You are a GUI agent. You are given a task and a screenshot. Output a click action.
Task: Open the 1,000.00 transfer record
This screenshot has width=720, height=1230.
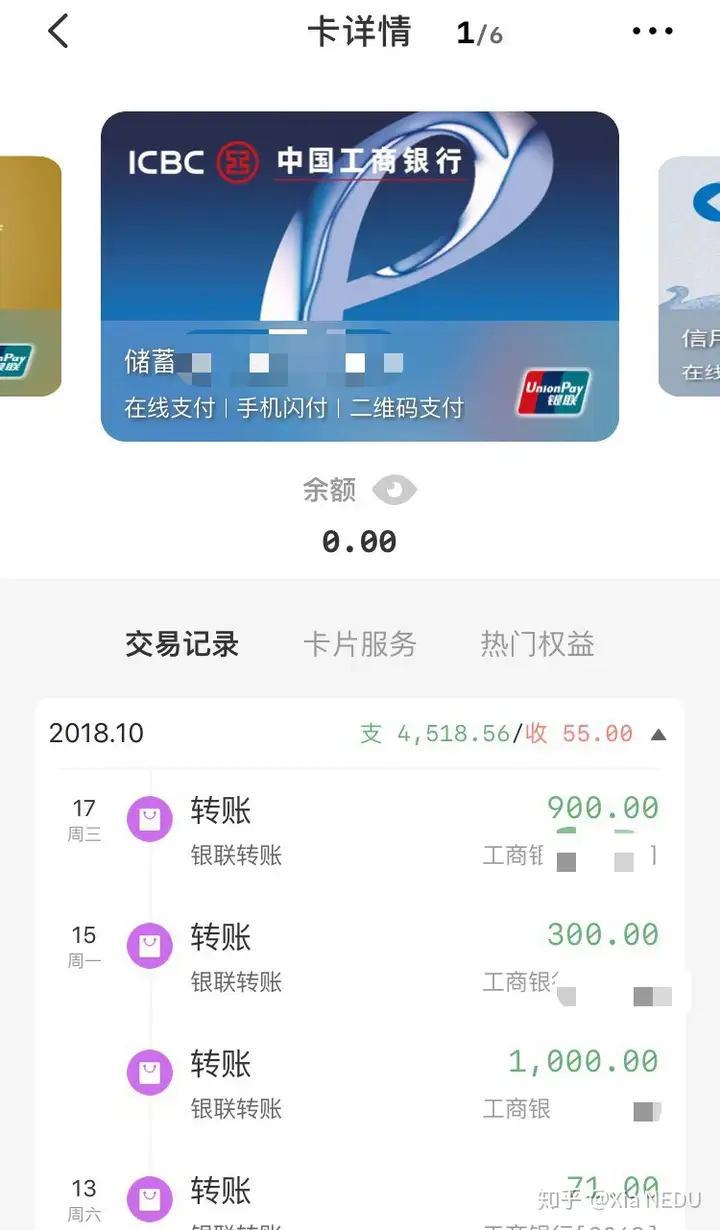(x=360, y=1084)
